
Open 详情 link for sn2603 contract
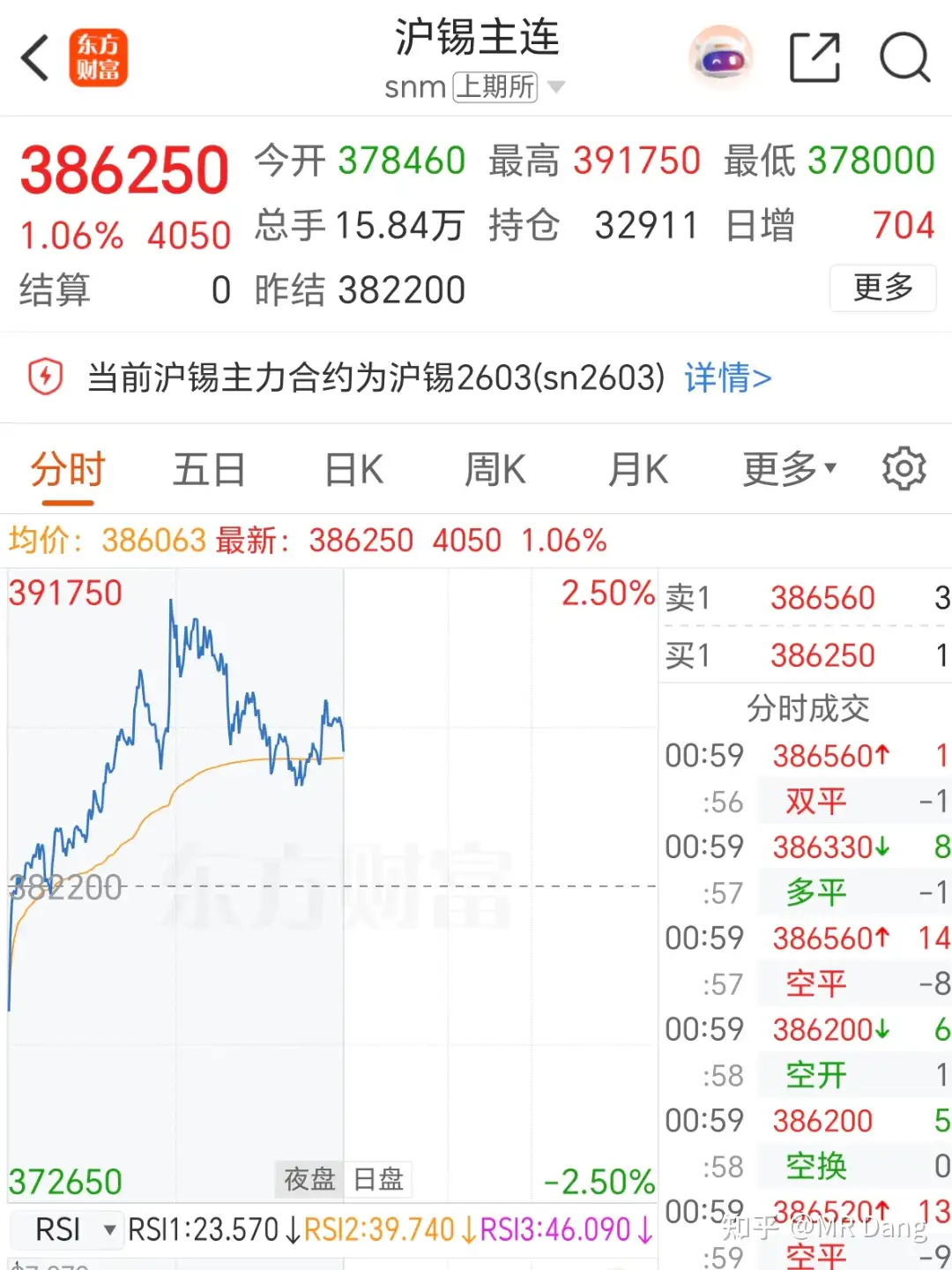pyautogui.click(x=726, y=378)
